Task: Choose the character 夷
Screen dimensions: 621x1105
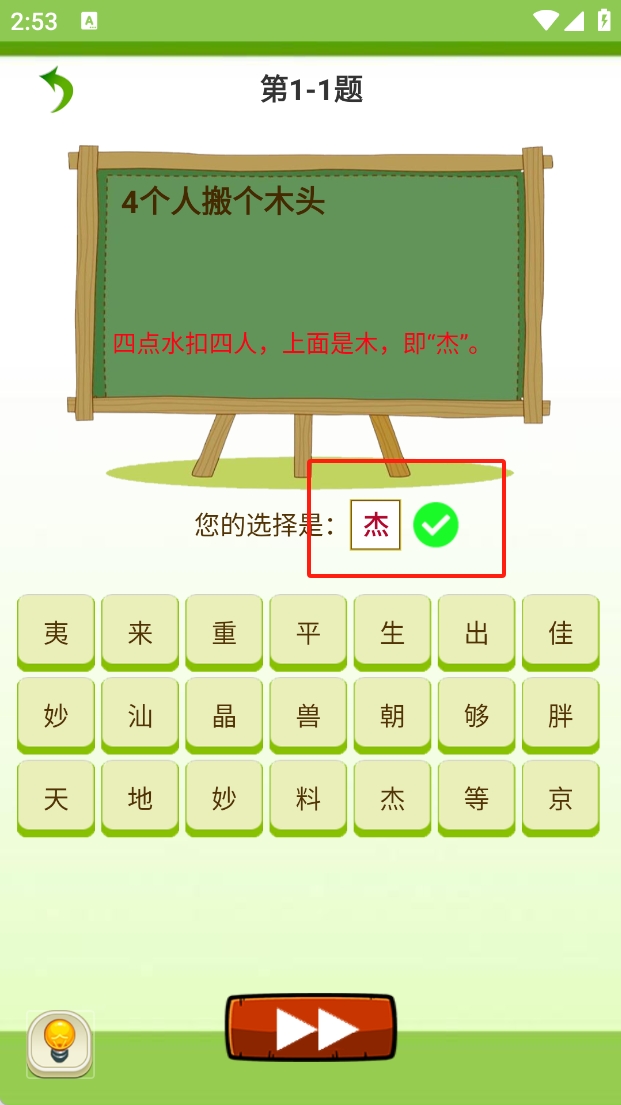Action: 56,632
